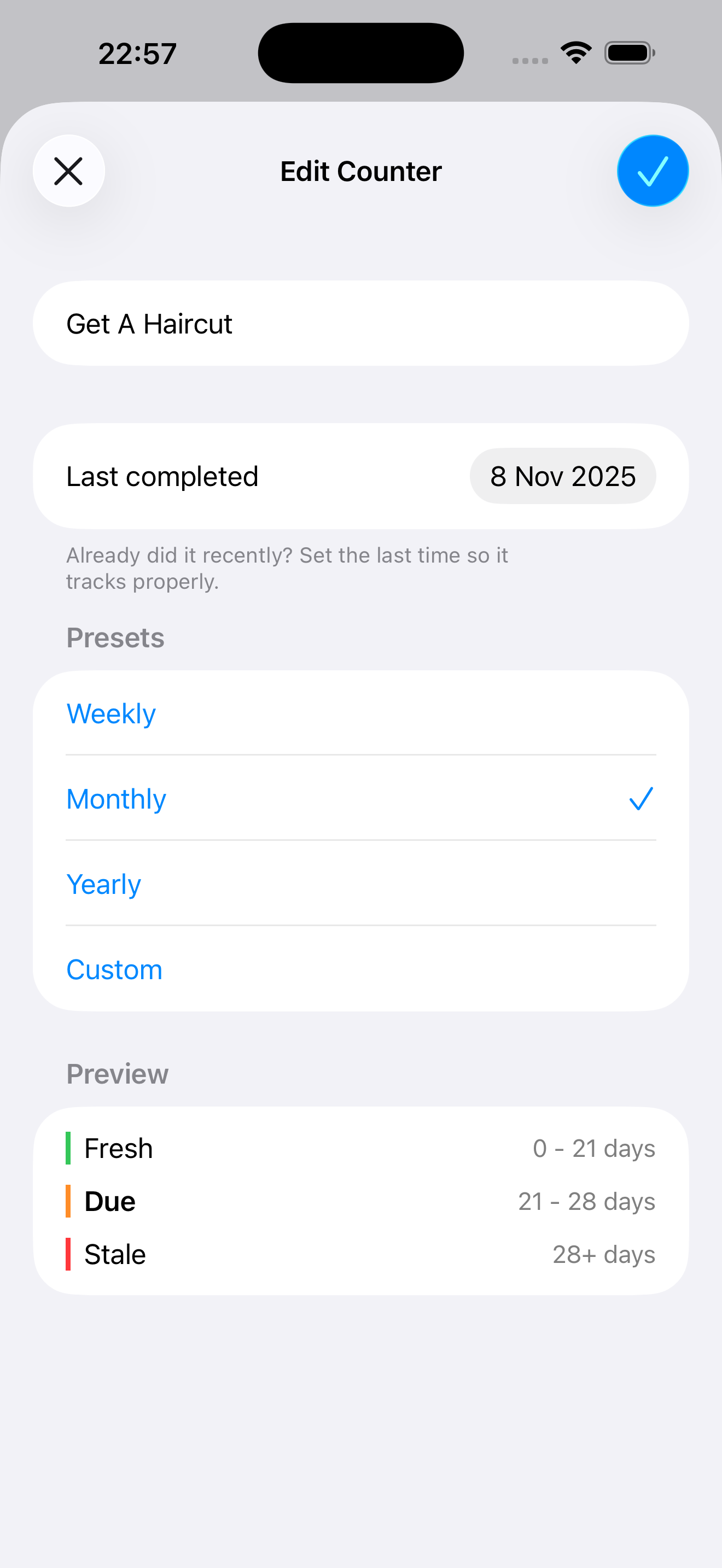The width and height of the screenshot is (722, 1568).
Task: Tap the Wi-Fi icon in status bar
Action: [575, 53]
